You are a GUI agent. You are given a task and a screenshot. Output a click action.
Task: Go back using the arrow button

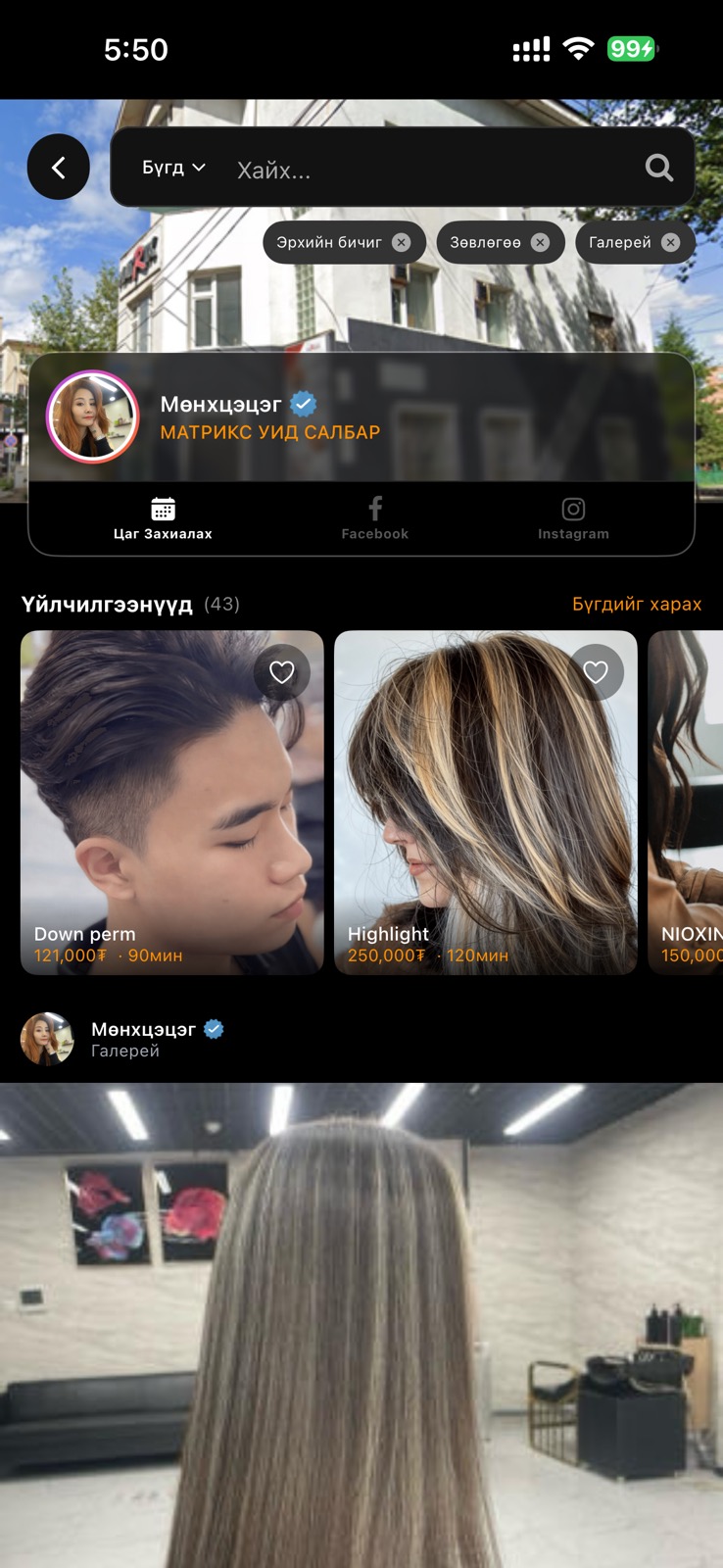pos(59,168)
